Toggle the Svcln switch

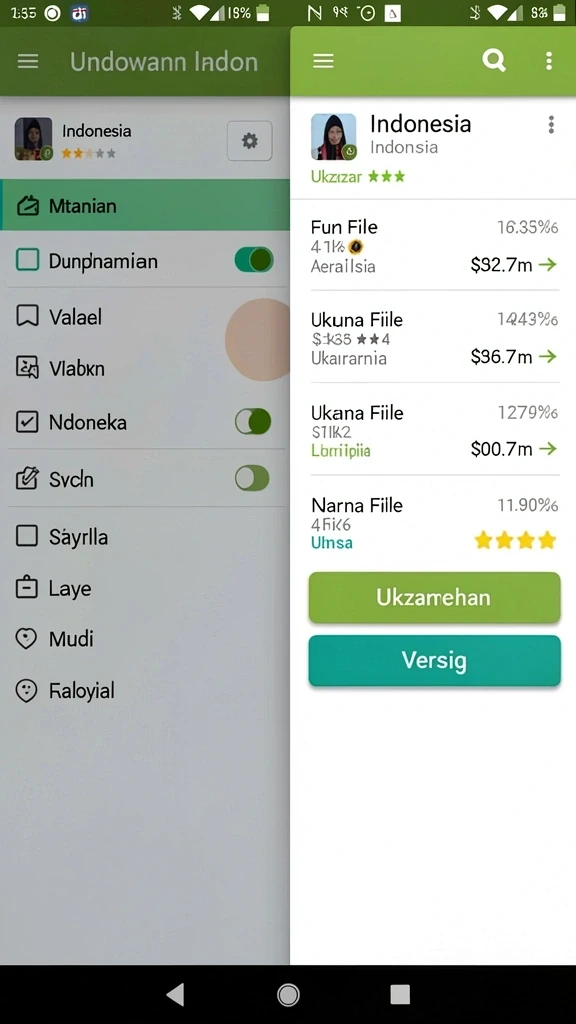(252, 478)
